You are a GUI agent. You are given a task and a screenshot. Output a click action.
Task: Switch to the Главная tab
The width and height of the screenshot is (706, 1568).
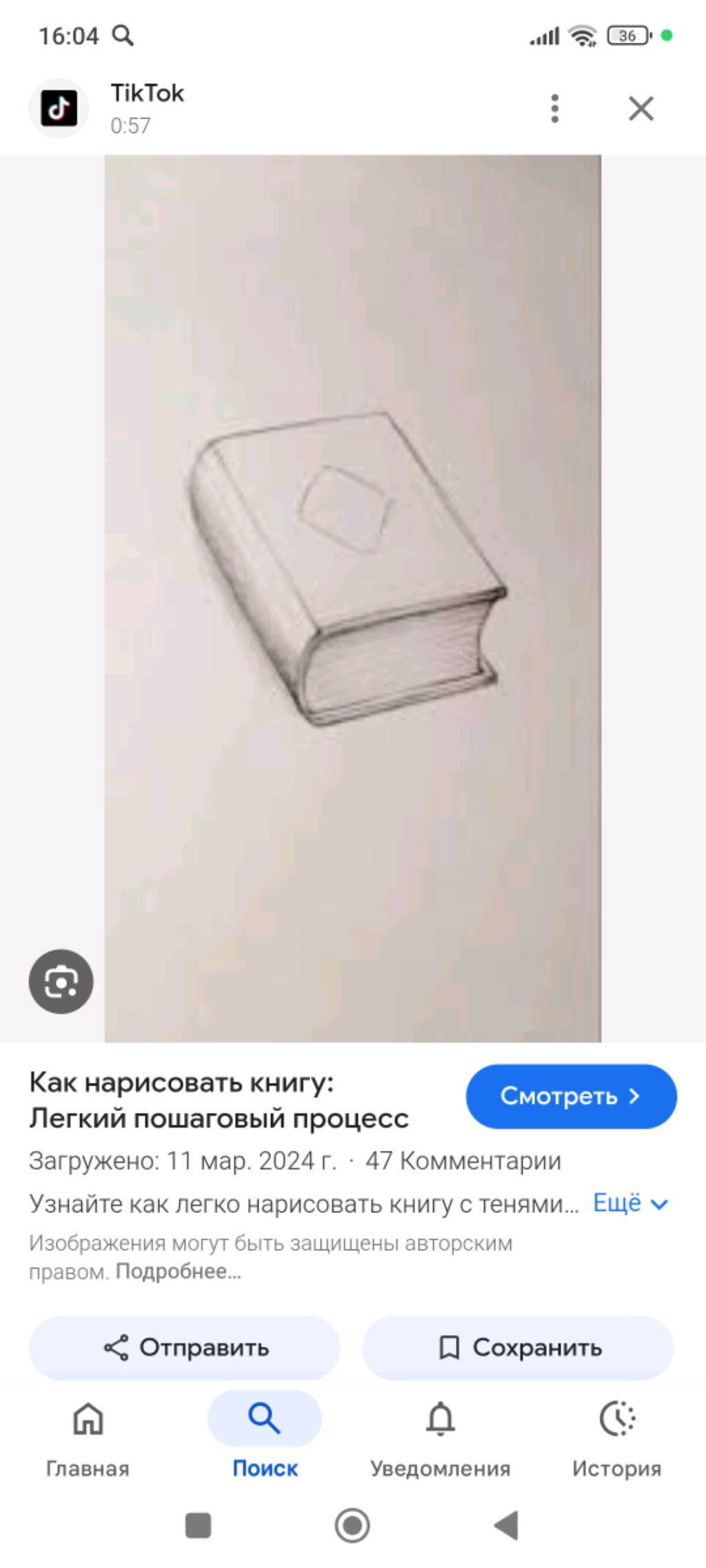pos(88,1437)
